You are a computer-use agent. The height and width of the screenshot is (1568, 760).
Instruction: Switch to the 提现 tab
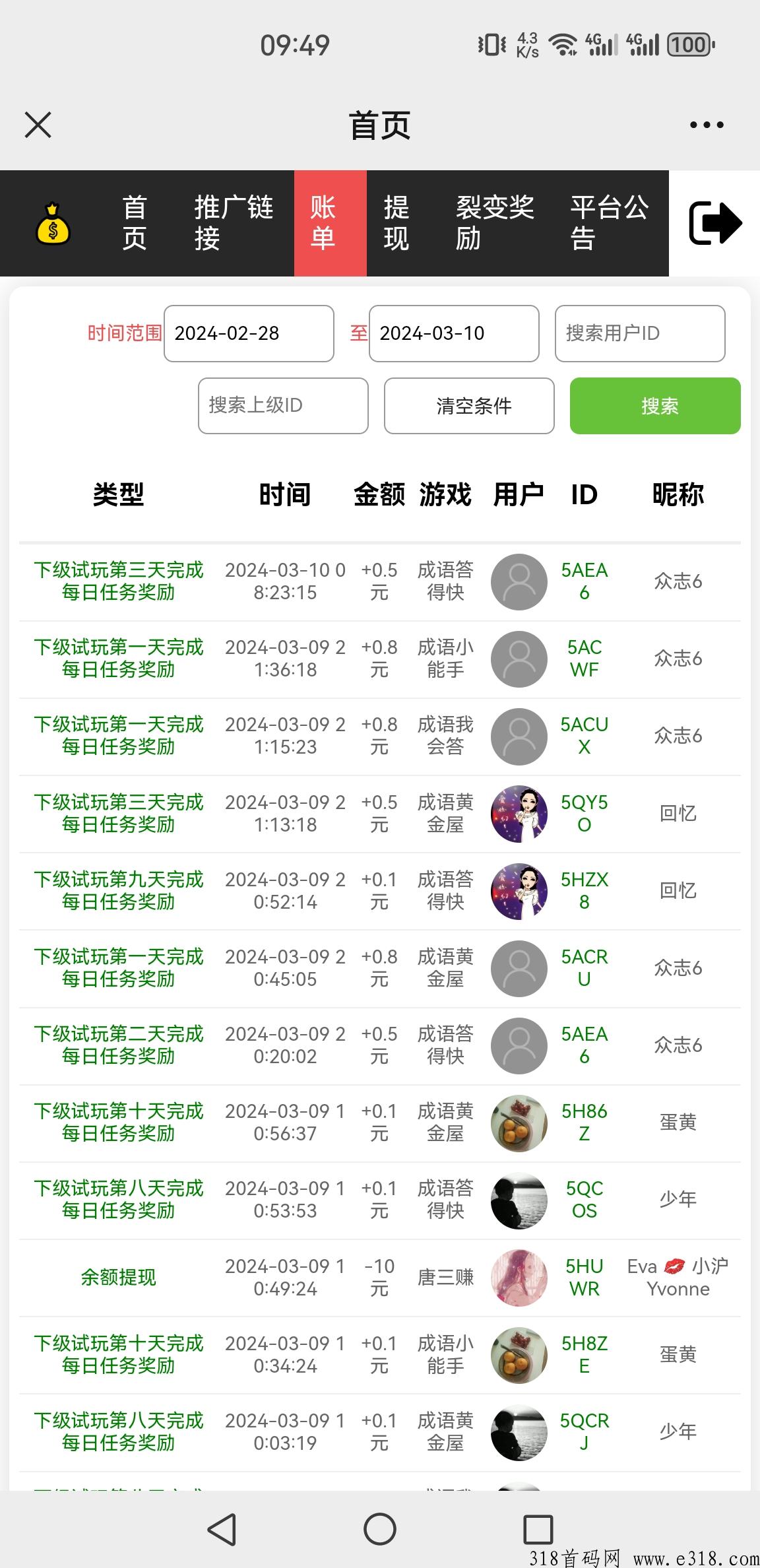click(396, 223)
